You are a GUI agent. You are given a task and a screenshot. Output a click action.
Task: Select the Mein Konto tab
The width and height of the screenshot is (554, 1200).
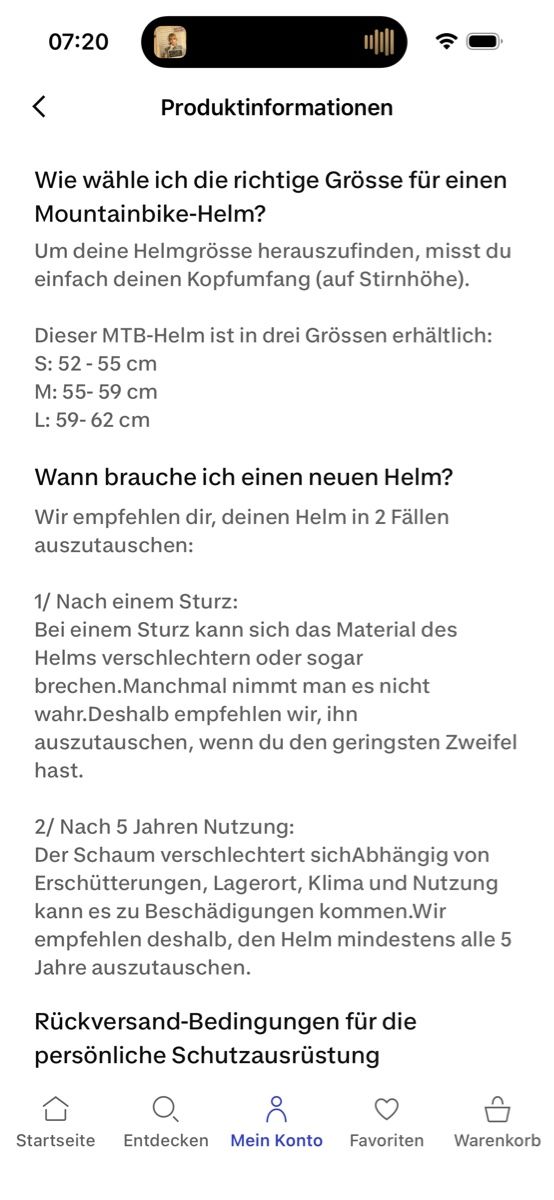[x=277, y=1121]
